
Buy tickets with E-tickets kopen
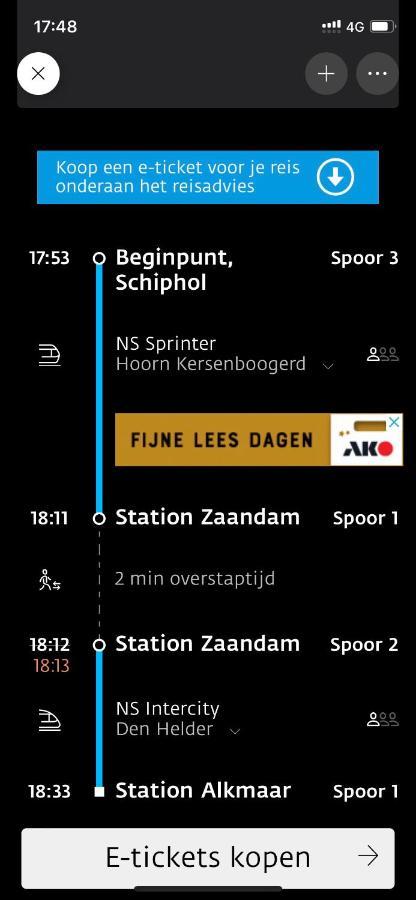208,858
